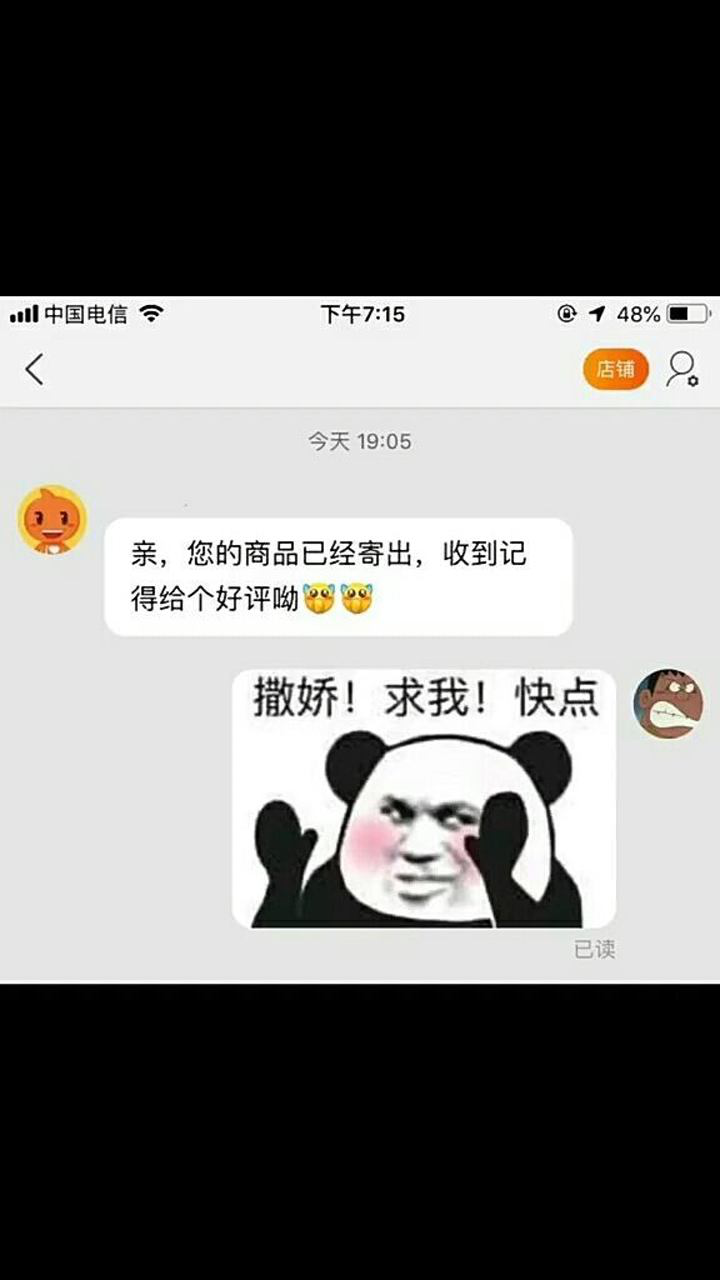Open the 店铺 shop button

(x=616, y=369)
